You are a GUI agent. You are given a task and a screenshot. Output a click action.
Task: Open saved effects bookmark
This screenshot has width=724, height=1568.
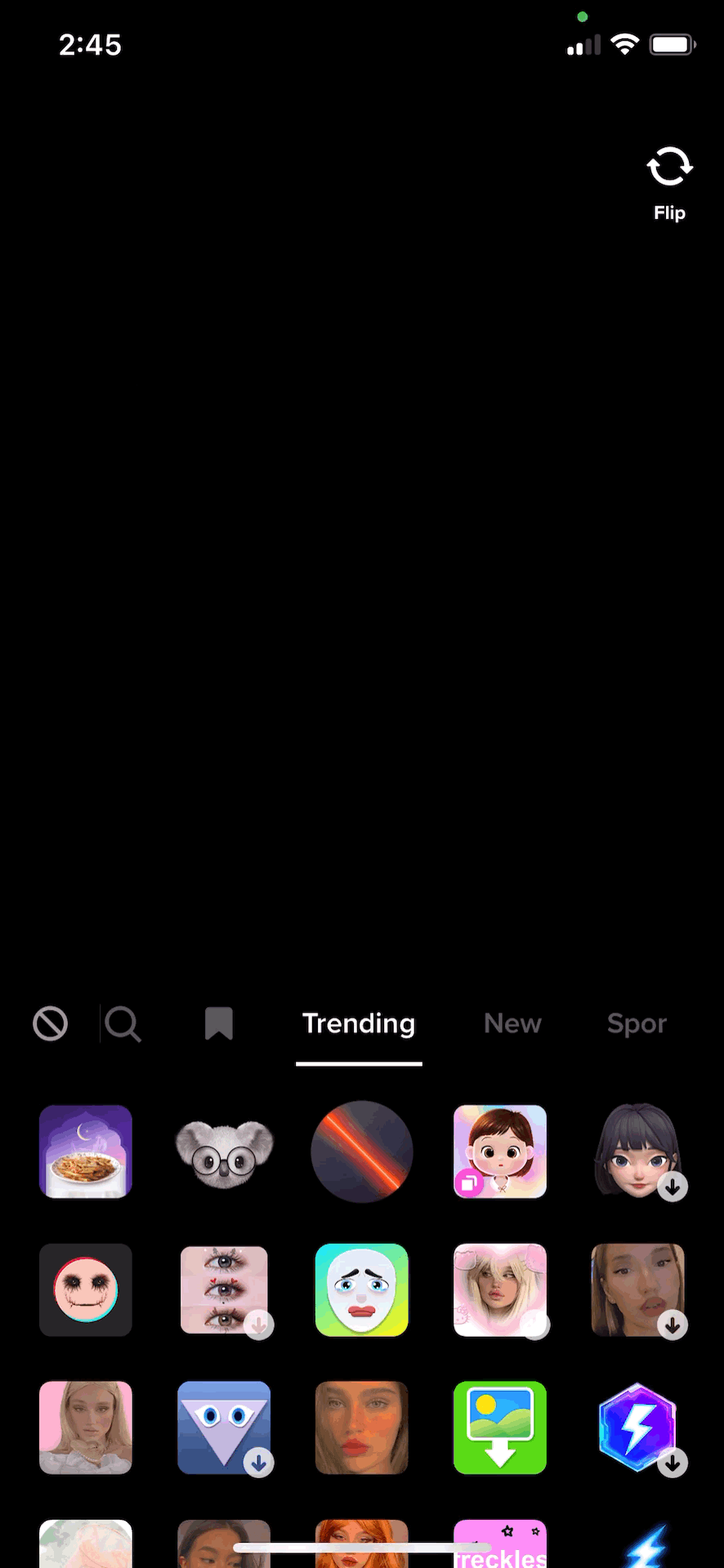218,1023
